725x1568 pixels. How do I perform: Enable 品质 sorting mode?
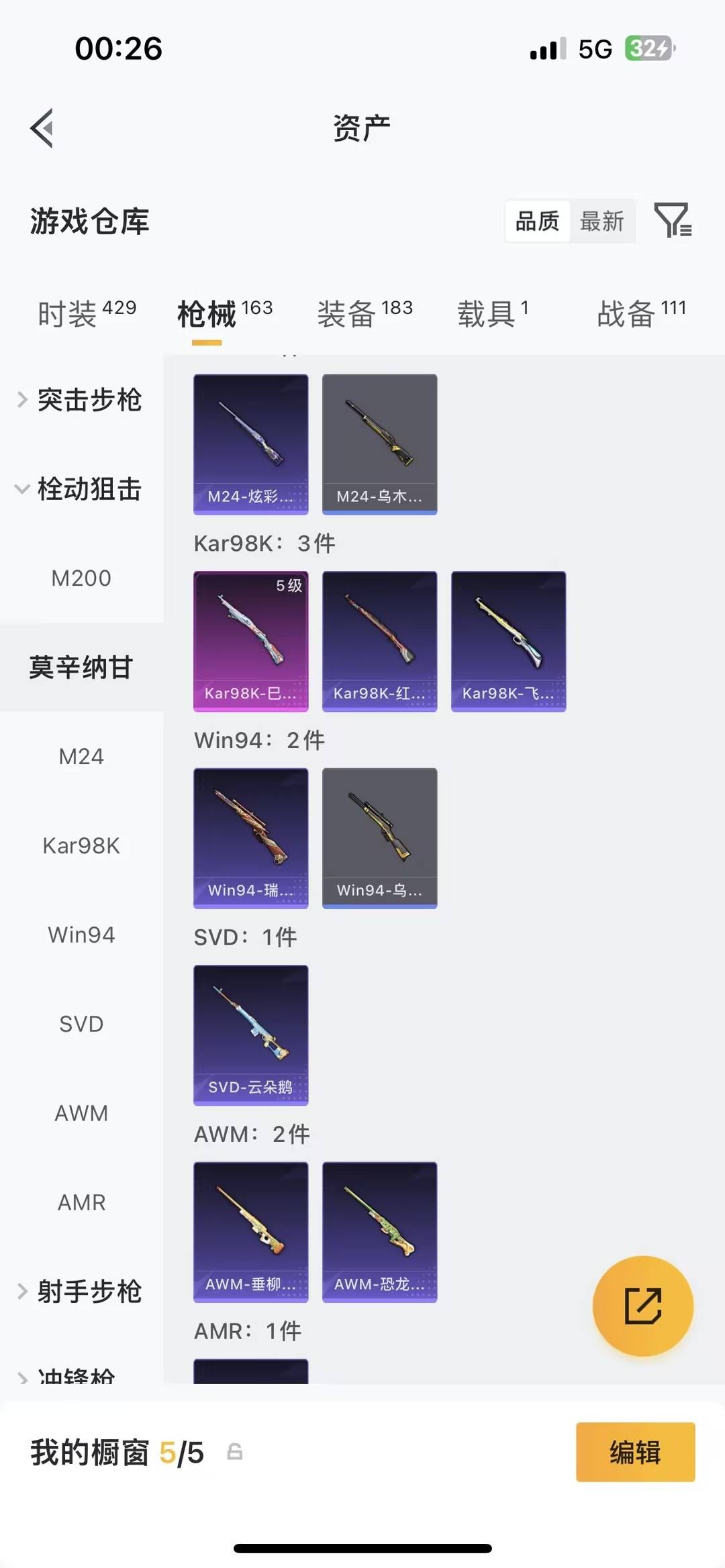click(536, 221)
